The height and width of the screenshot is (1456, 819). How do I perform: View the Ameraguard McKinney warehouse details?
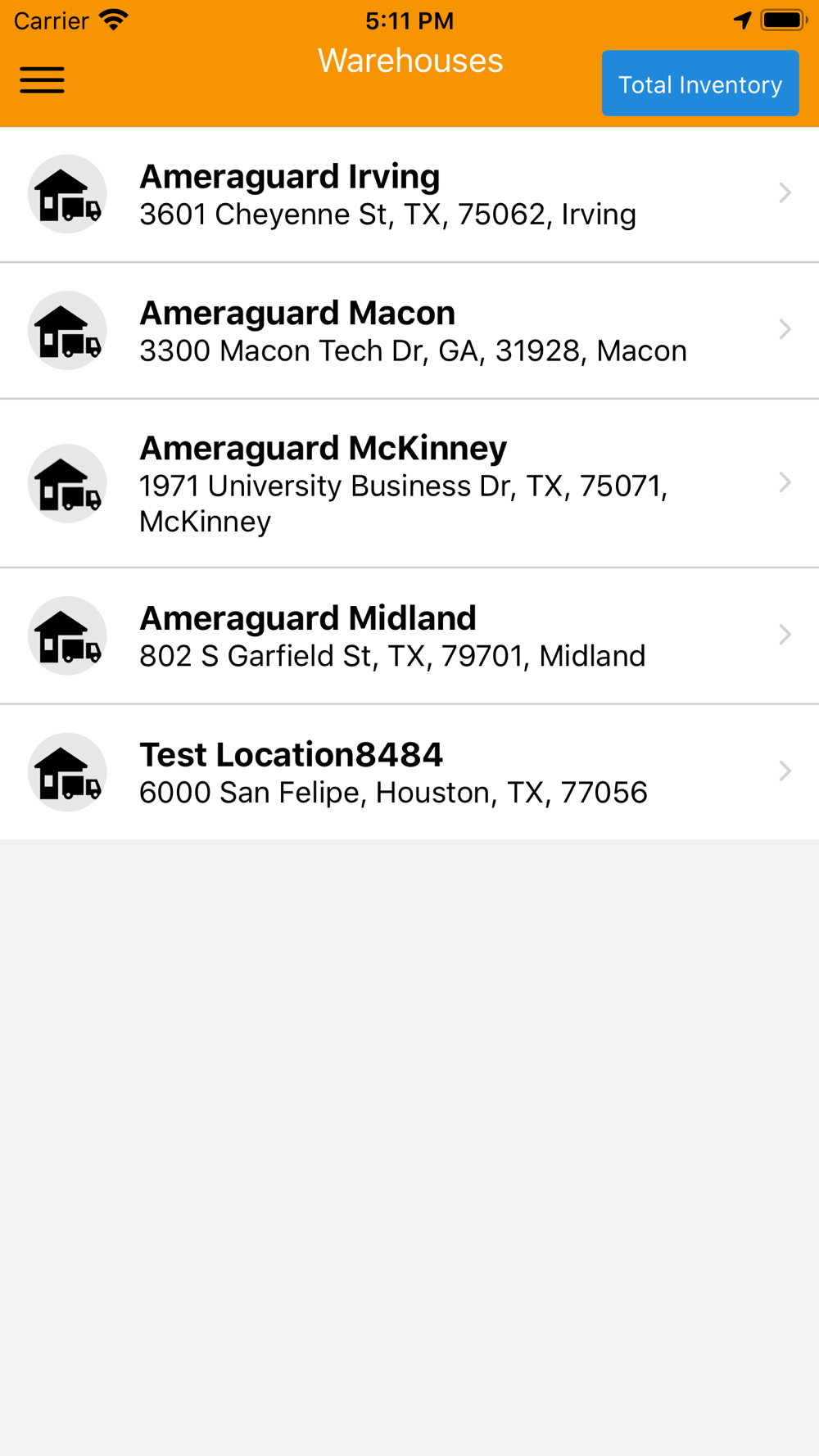click(x=409, y=483)
